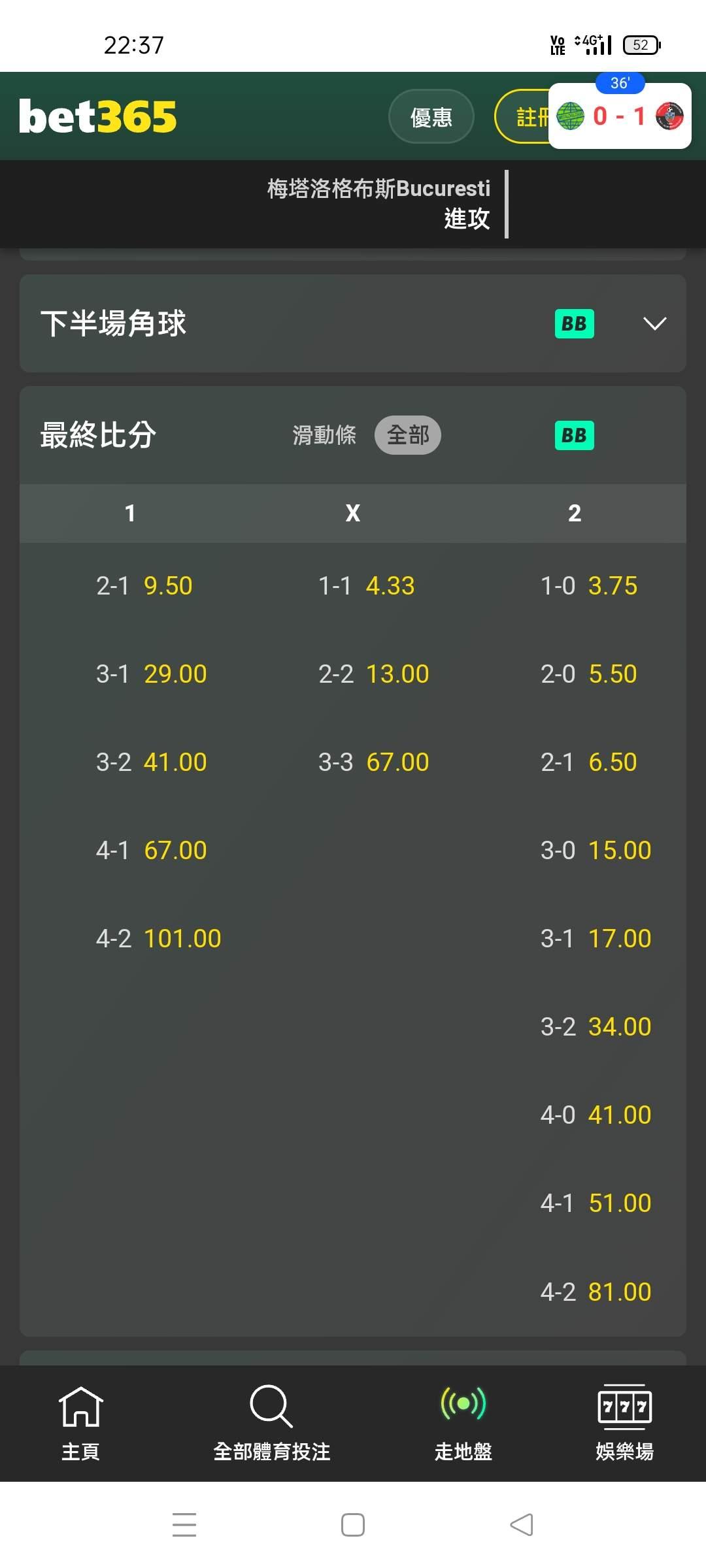Tap the bet365 logo
706x1568 pixels.
point(98,117)
